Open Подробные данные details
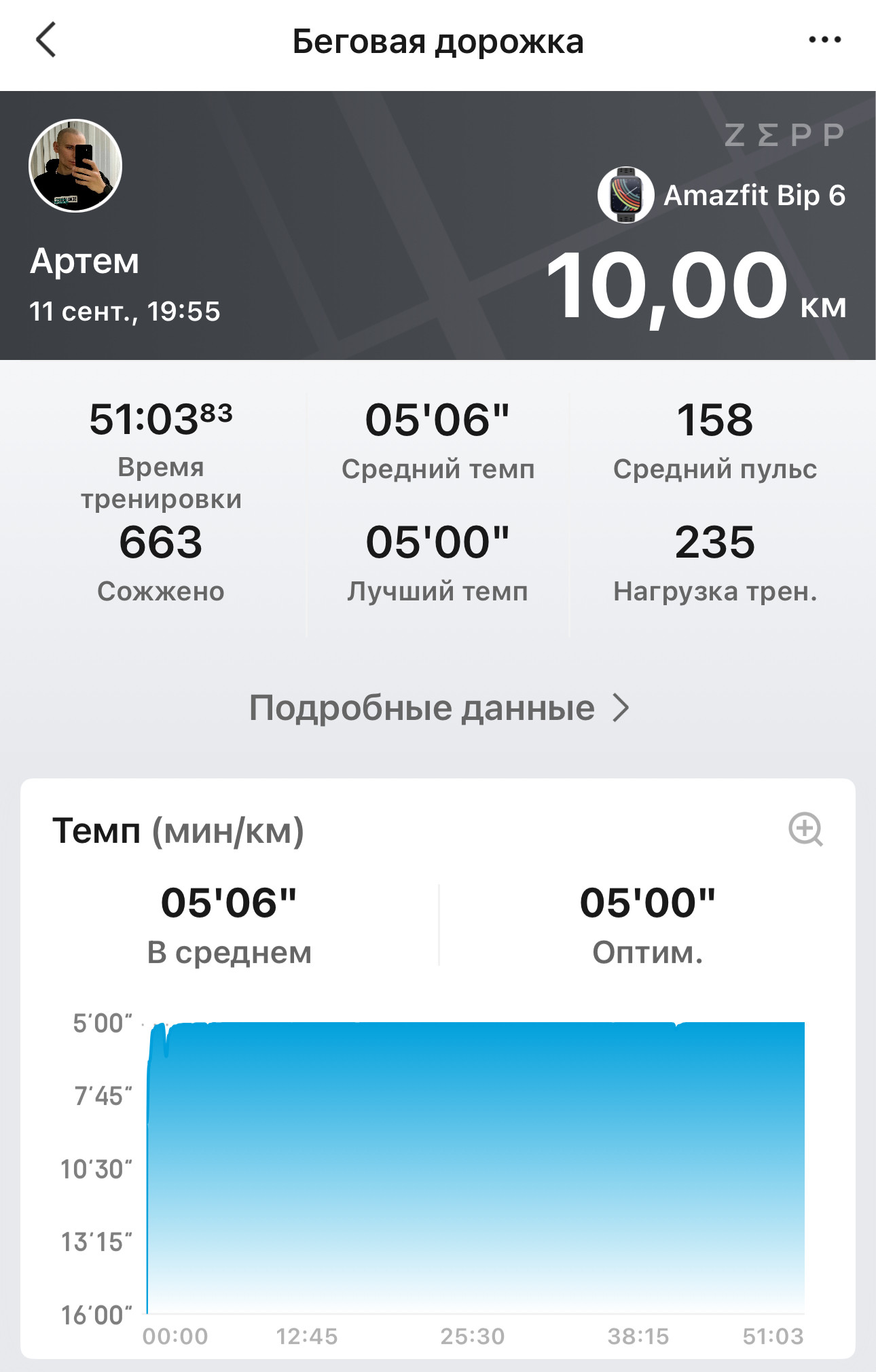The height and width of the screenshot is (1372, 876). click(439, 708)
